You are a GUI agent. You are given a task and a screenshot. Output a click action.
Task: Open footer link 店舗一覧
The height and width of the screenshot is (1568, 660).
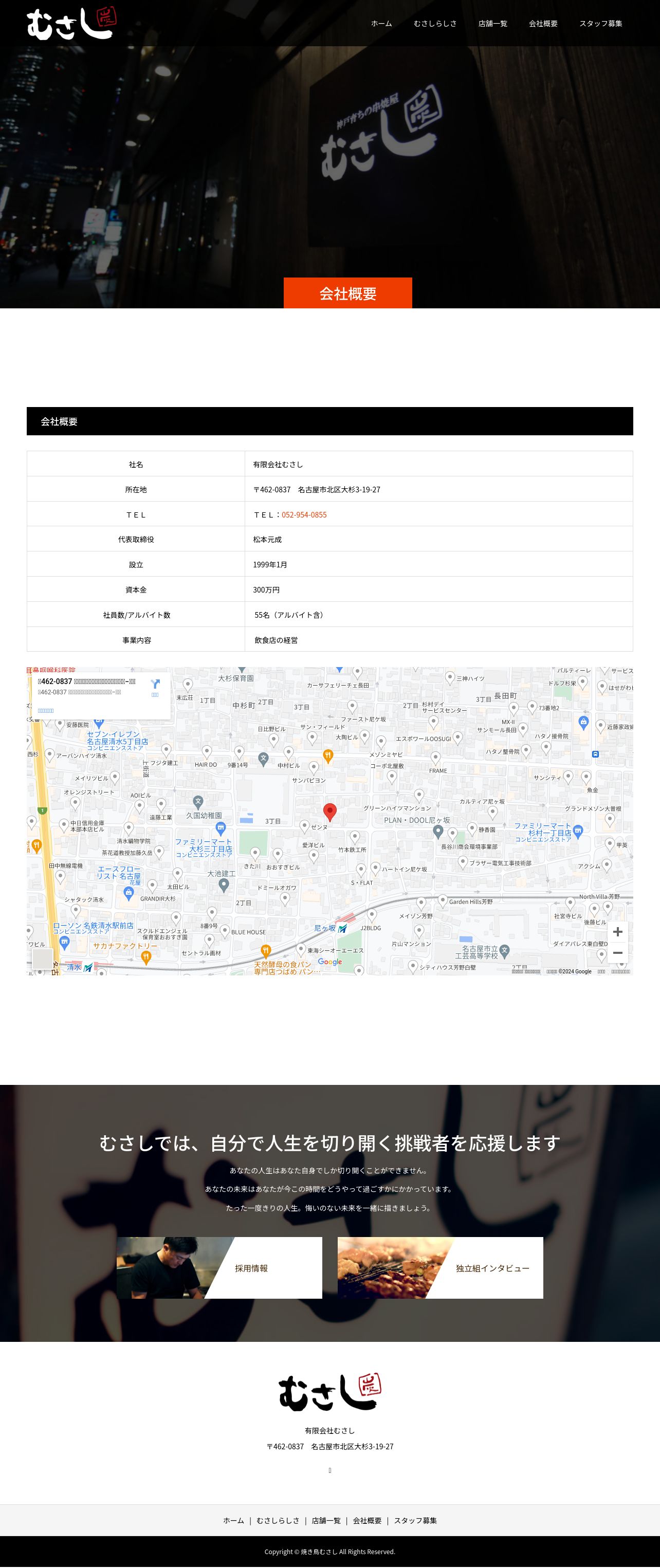pos(326,1521)
